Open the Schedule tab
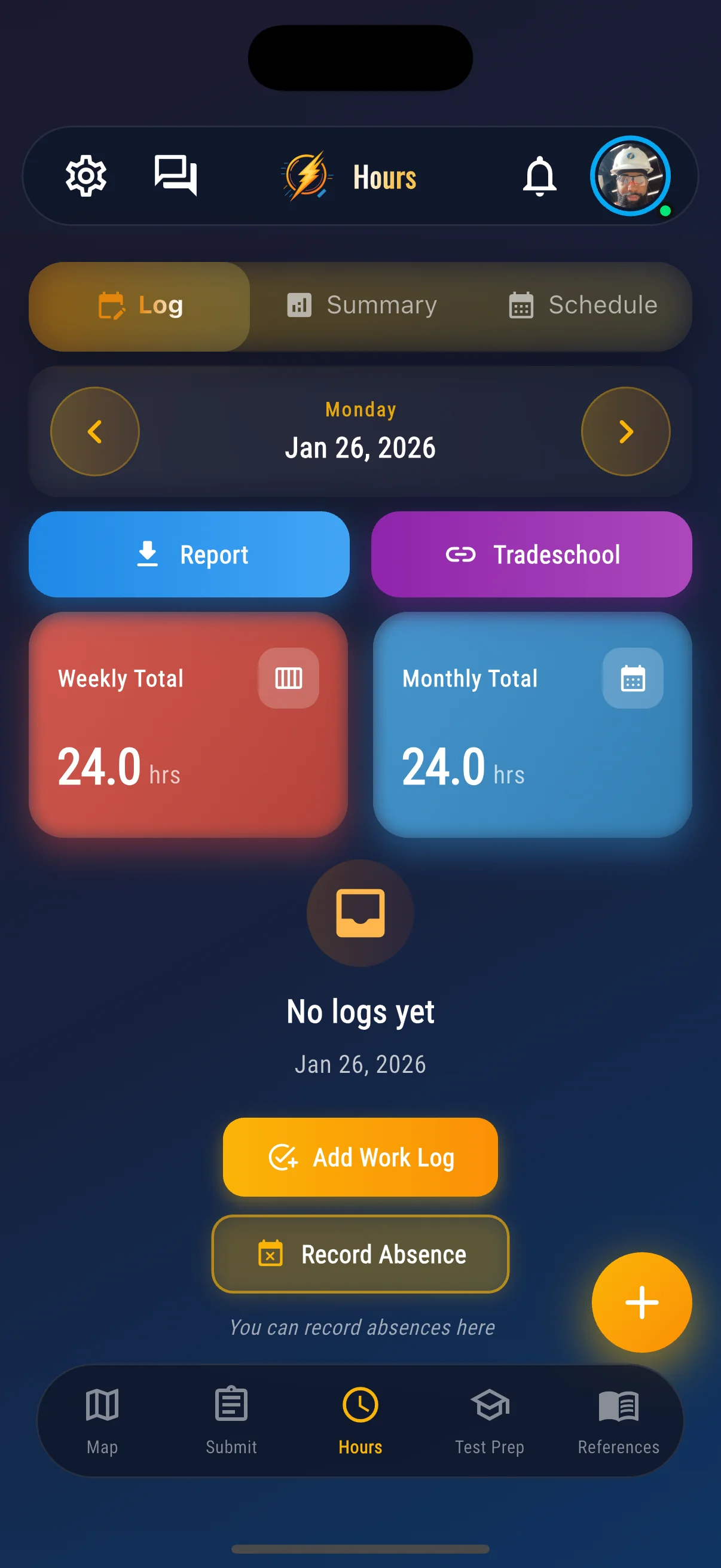721x1568 pixels. 582,305
